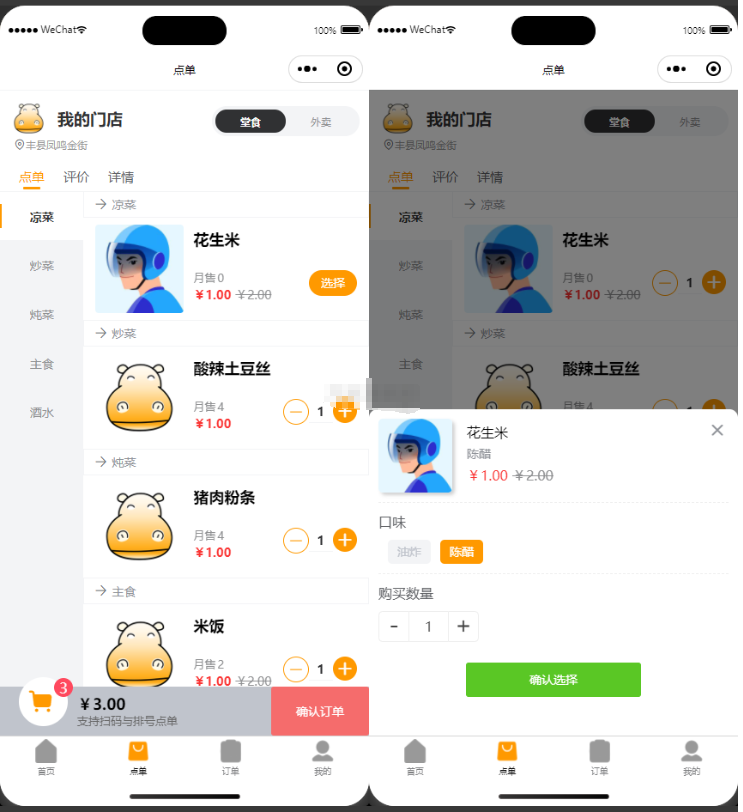Open the WeChat mini-program more options menu
This screenshot has width=743, height=812.
pos(306,70)
